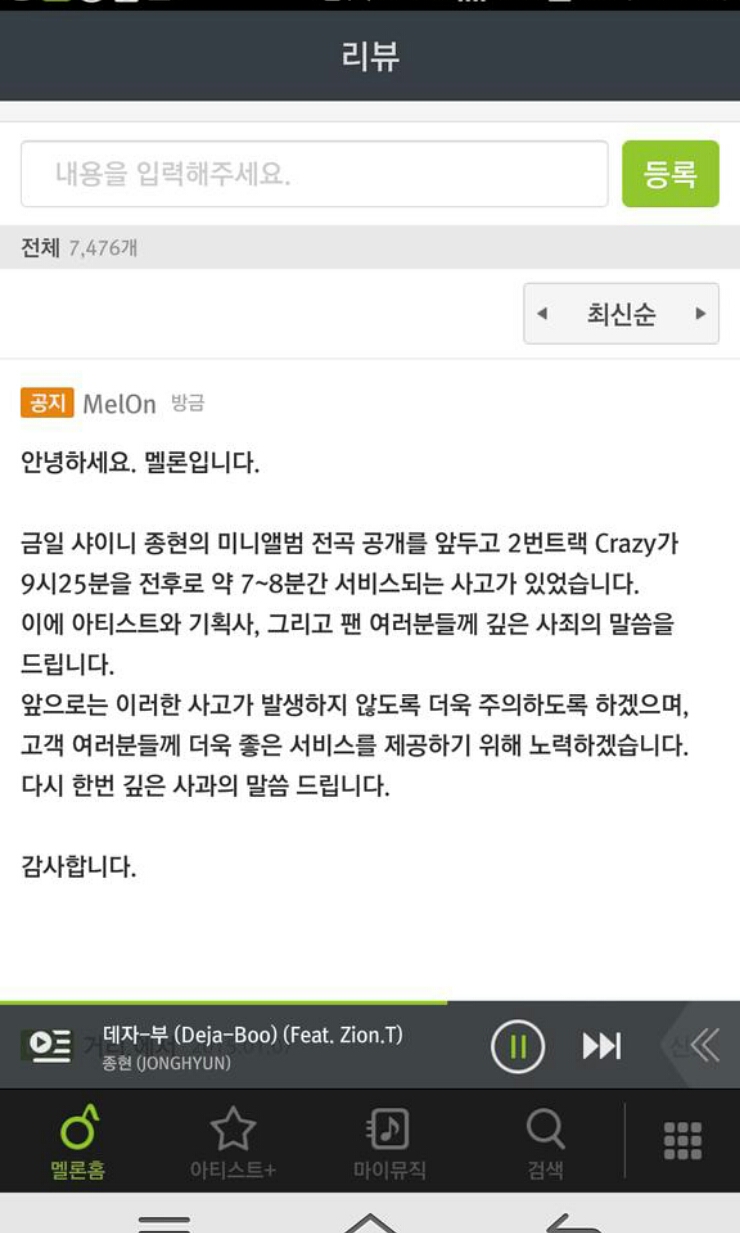Pause the Deja-Boo track
The image size is (740, 1233).
(517, 1046)
